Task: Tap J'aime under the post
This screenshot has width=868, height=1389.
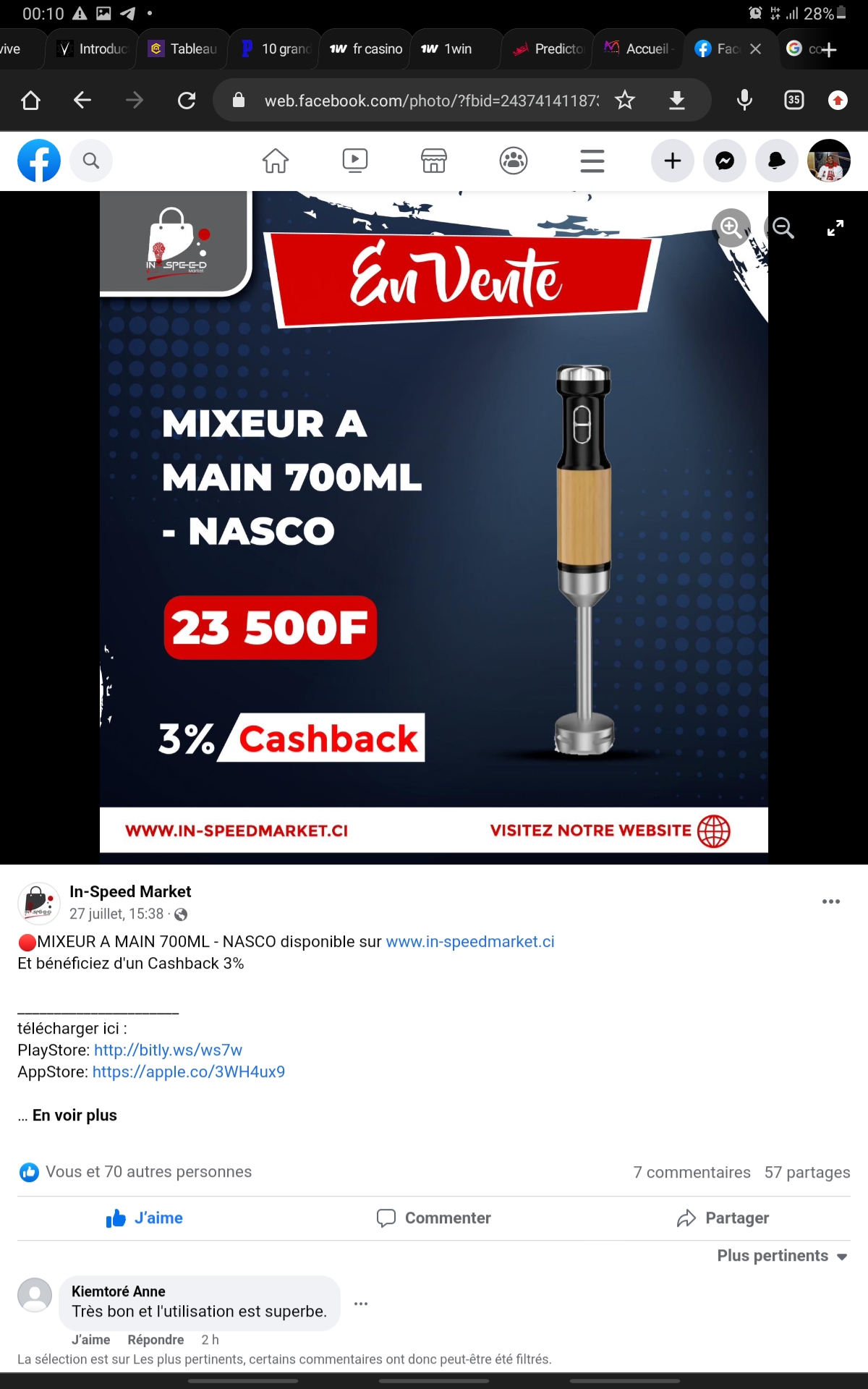Action: (x=145, y=1218)
